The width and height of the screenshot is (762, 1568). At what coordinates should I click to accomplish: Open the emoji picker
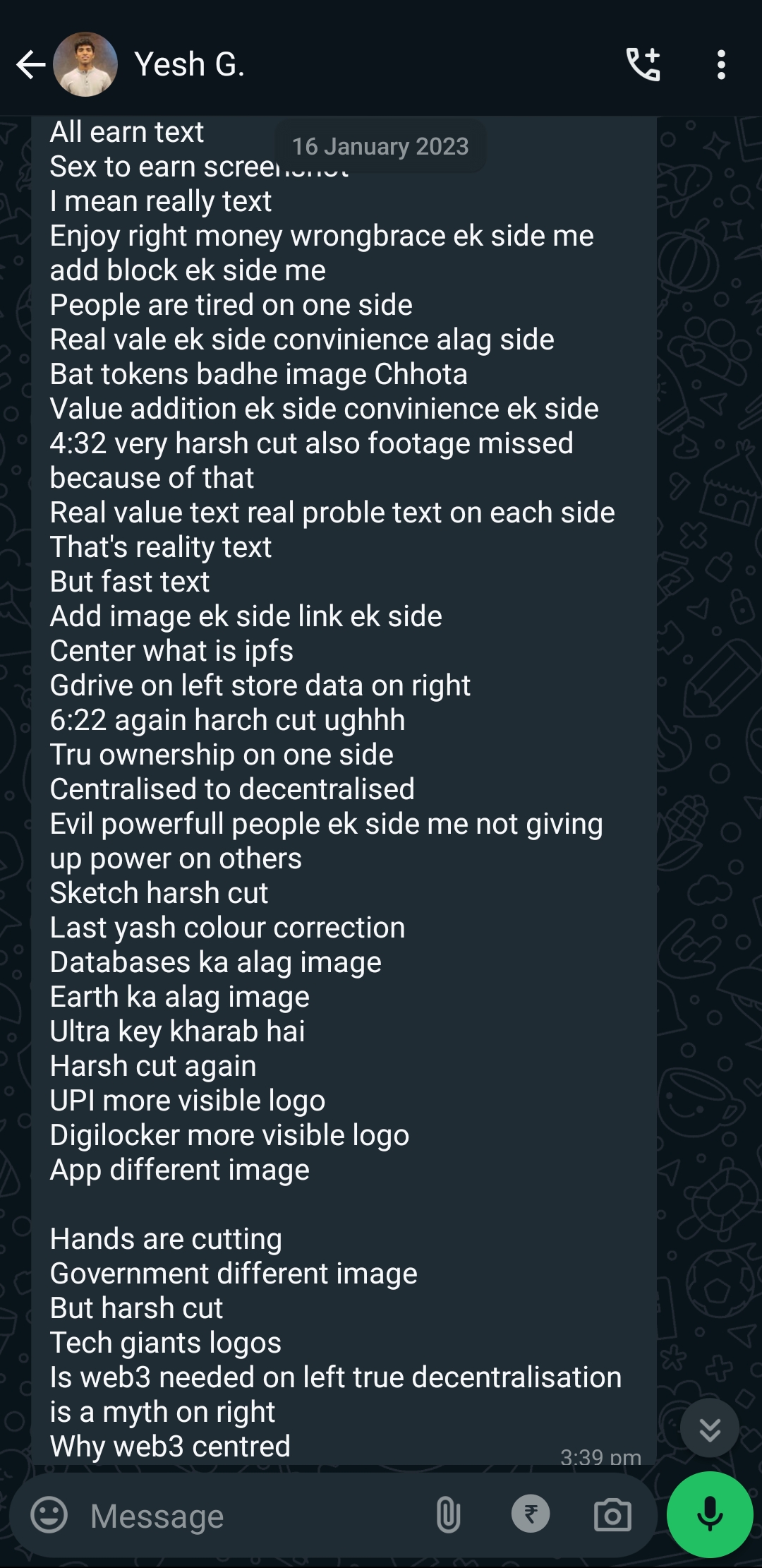(x=49, y=1515)
